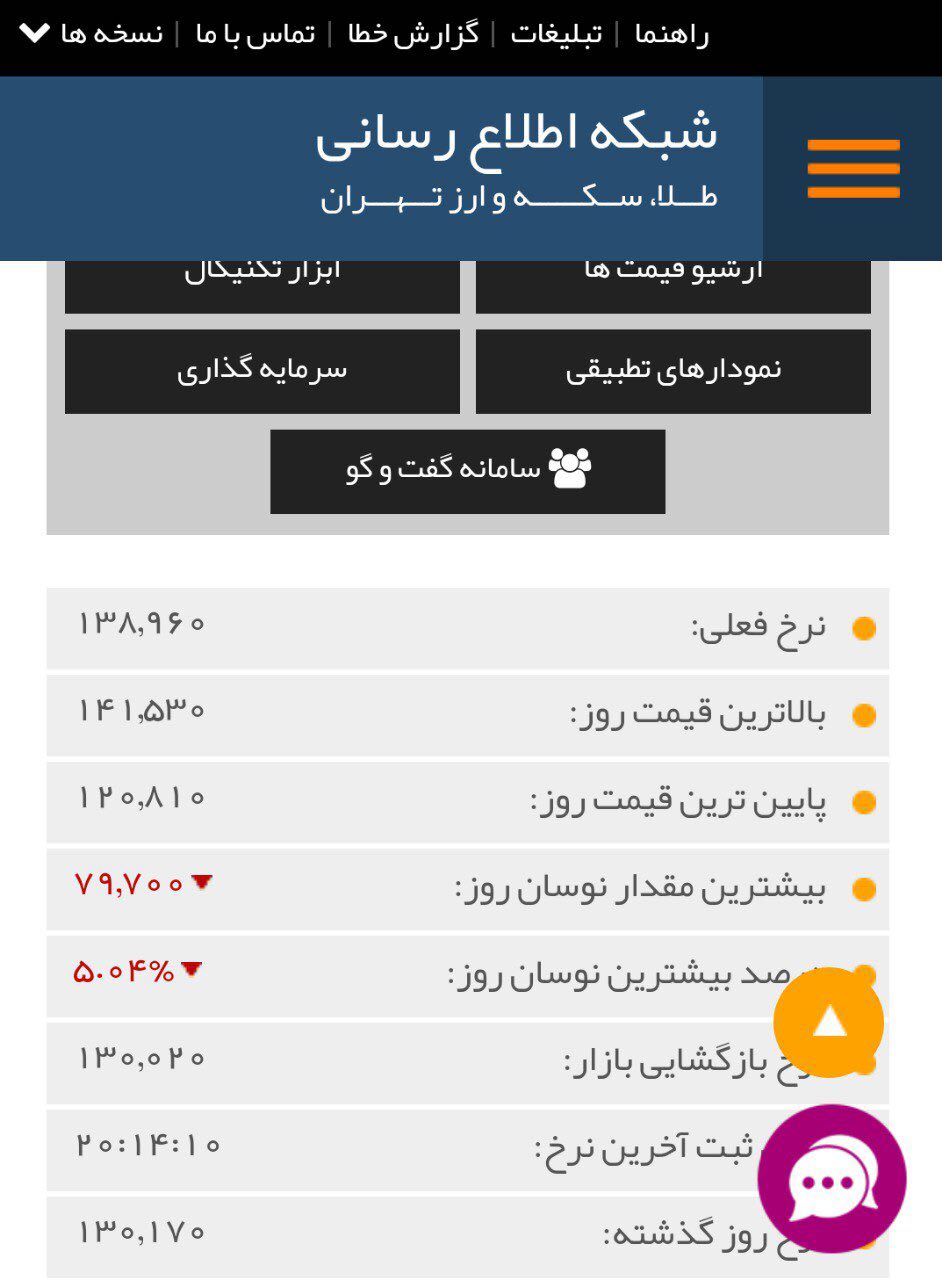Open the سرمایه گذاری investment section

click(x=262, y=371)
